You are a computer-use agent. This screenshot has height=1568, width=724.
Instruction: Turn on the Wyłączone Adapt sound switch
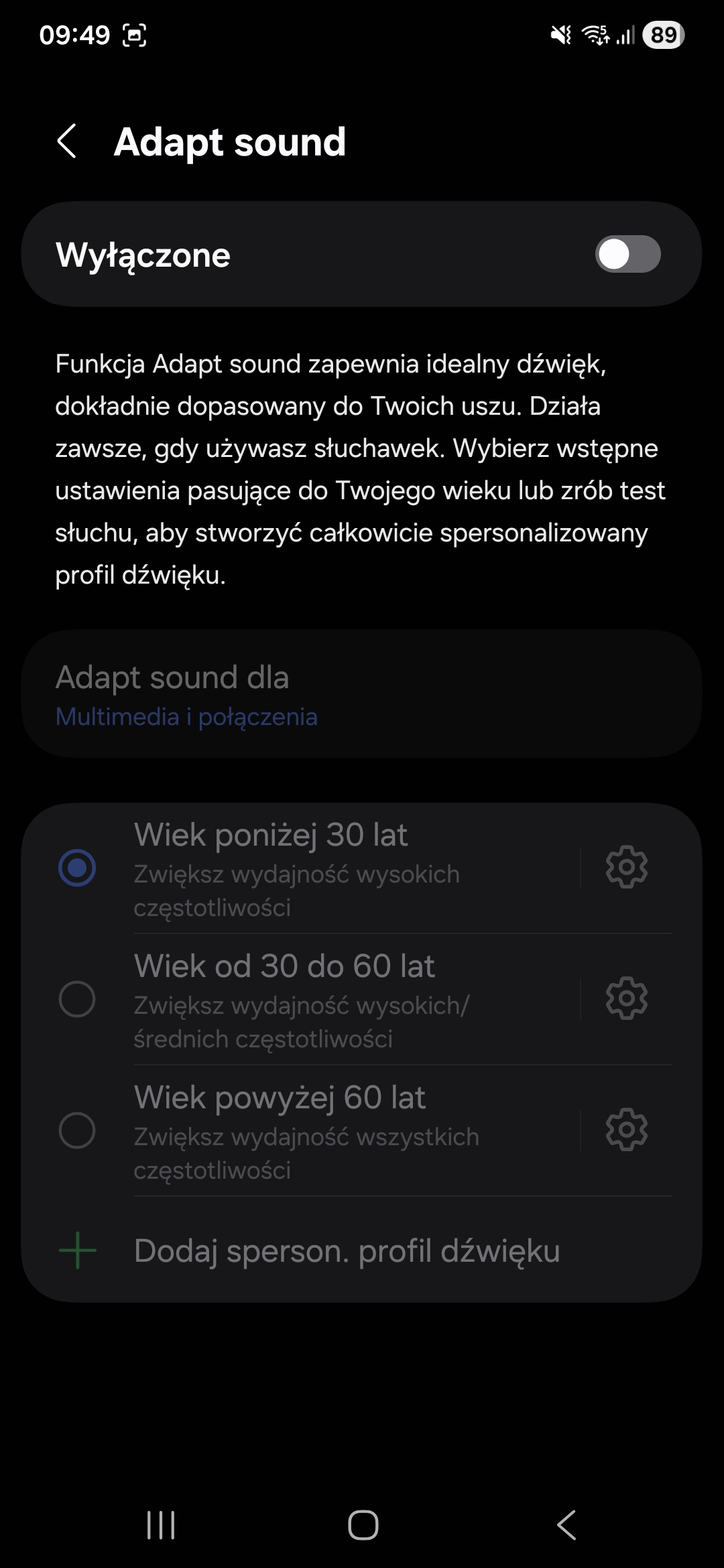627,255
